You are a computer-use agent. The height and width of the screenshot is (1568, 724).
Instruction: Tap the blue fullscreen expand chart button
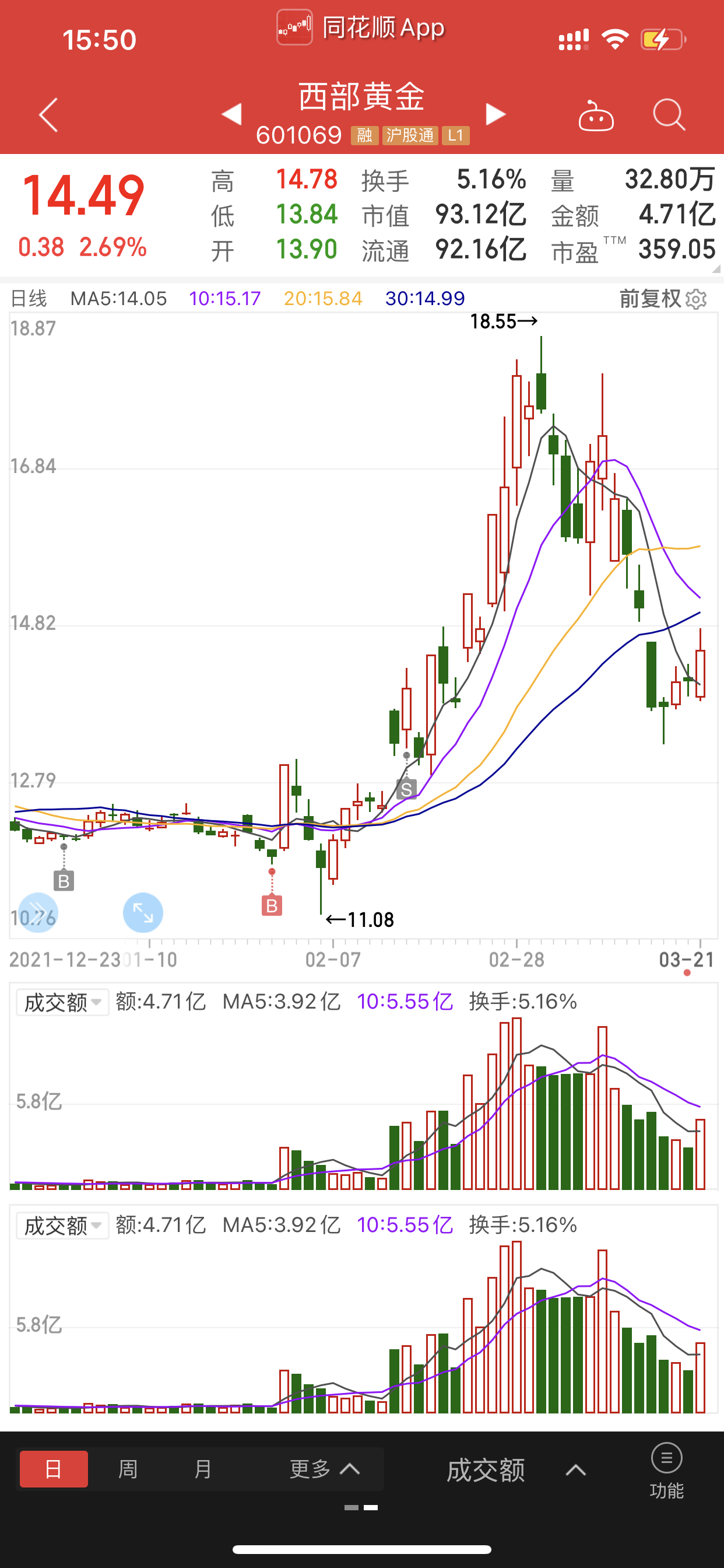(143, 912)
